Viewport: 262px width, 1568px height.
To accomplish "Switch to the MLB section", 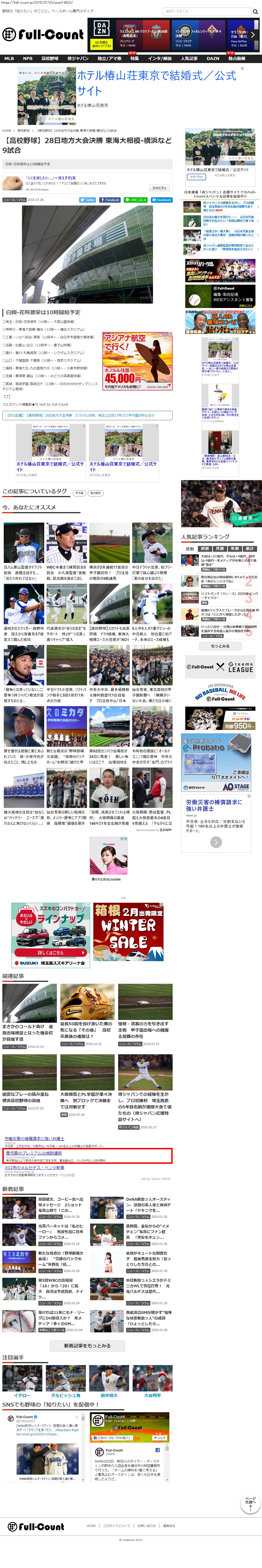I will [9, 58].
